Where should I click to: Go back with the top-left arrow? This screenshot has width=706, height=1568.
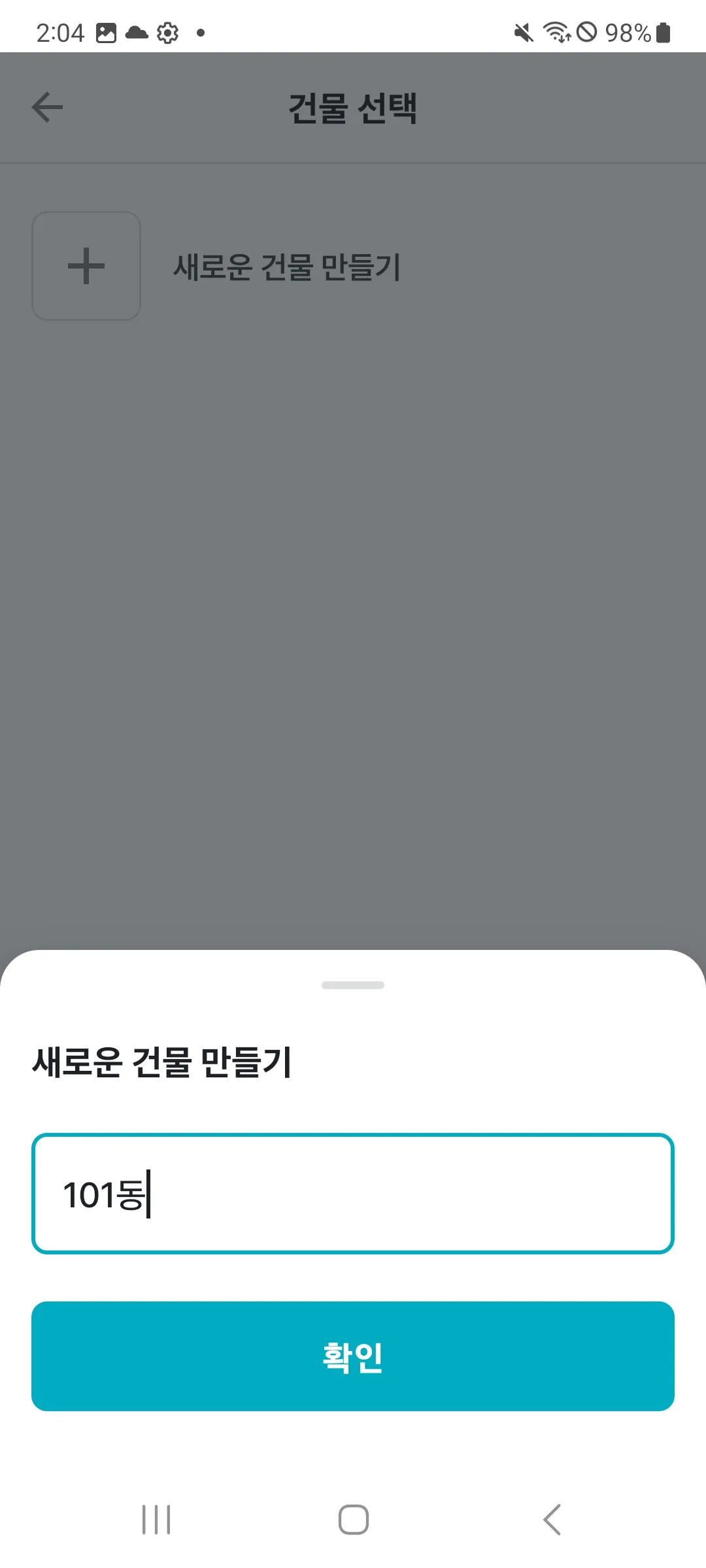[x=47, y=108]
